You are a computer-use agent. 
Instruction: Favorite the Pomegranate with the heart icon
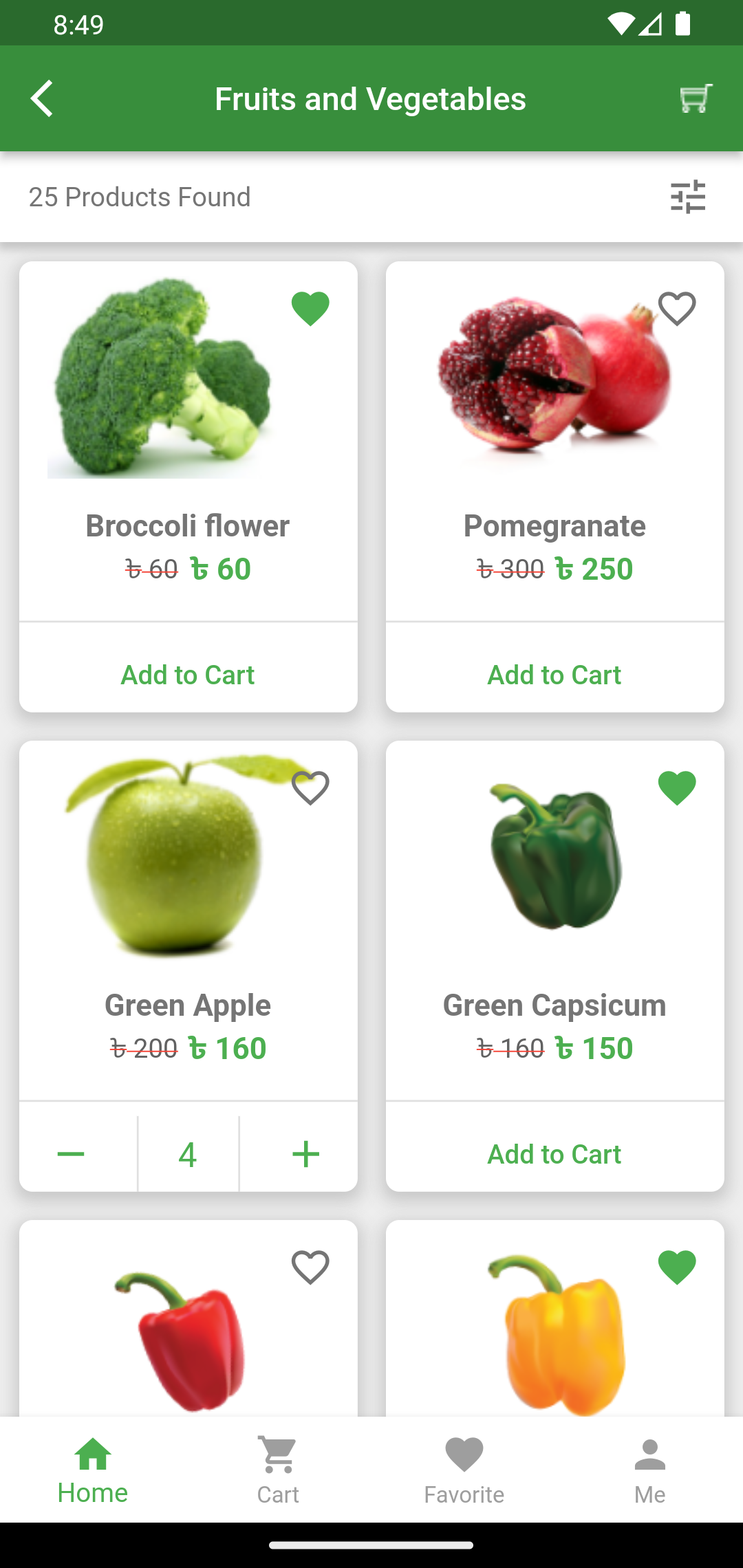click(677, 309)
